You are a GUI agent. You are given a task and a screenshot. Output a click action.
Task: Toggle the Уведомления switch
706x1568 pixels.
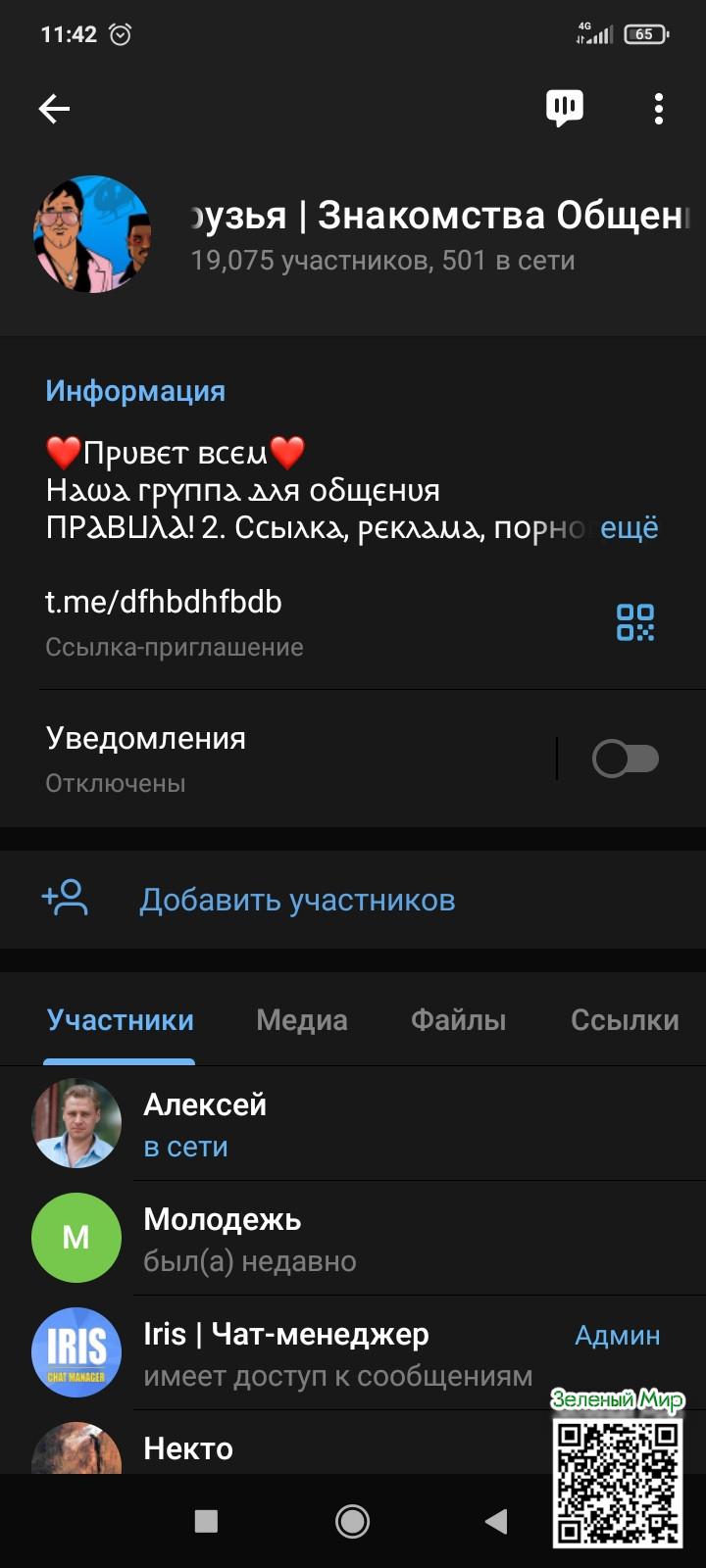[x=625, y=759]
